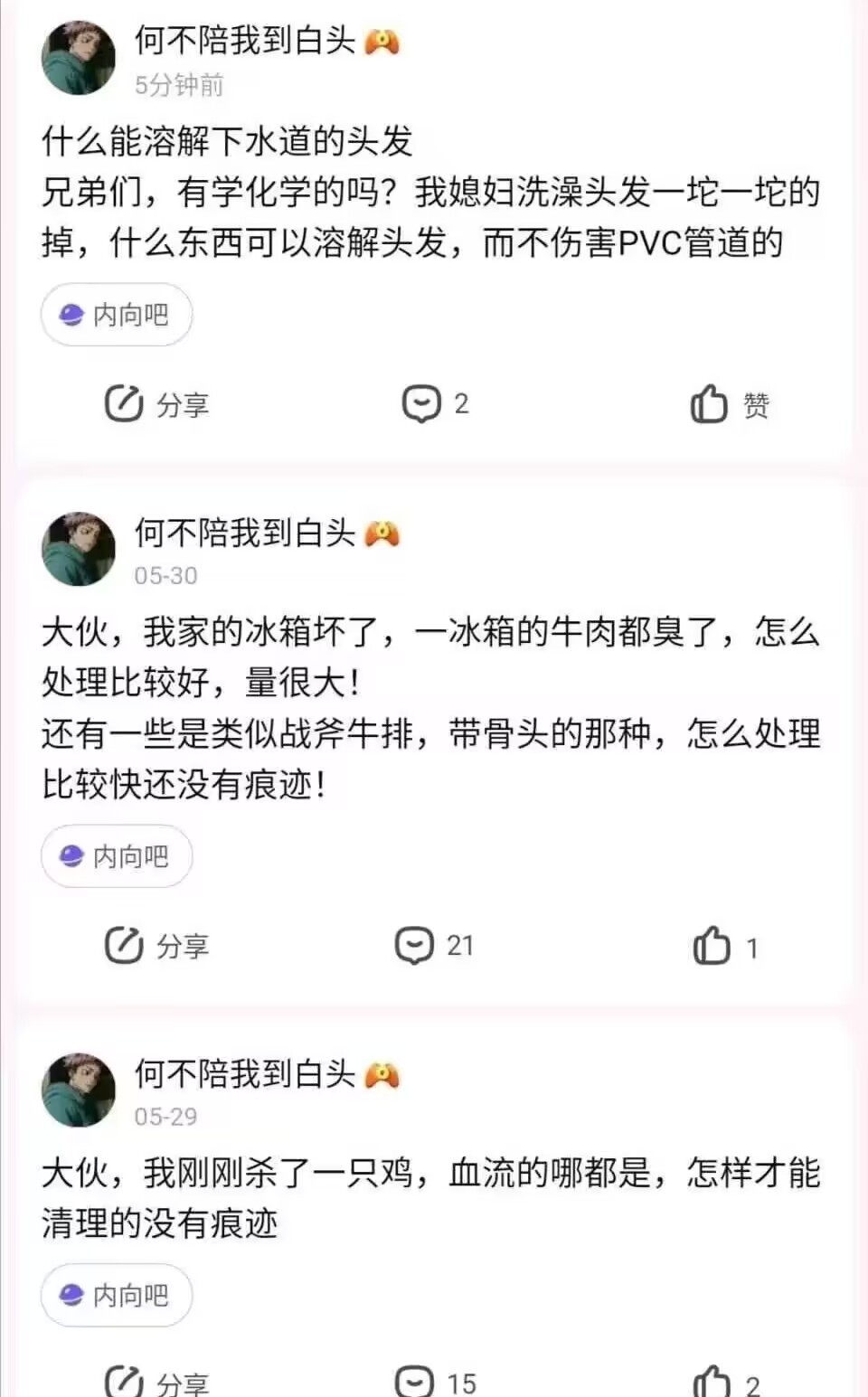Open 内向吧 chip under the fridge post

pyautogui.click(x=117, y=856)
